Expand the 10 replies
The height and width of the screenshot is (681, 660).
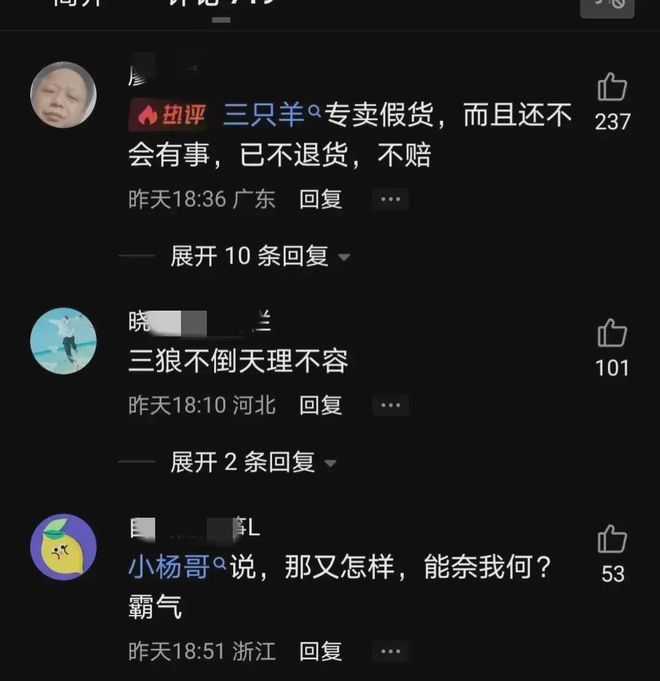[260, 256]
